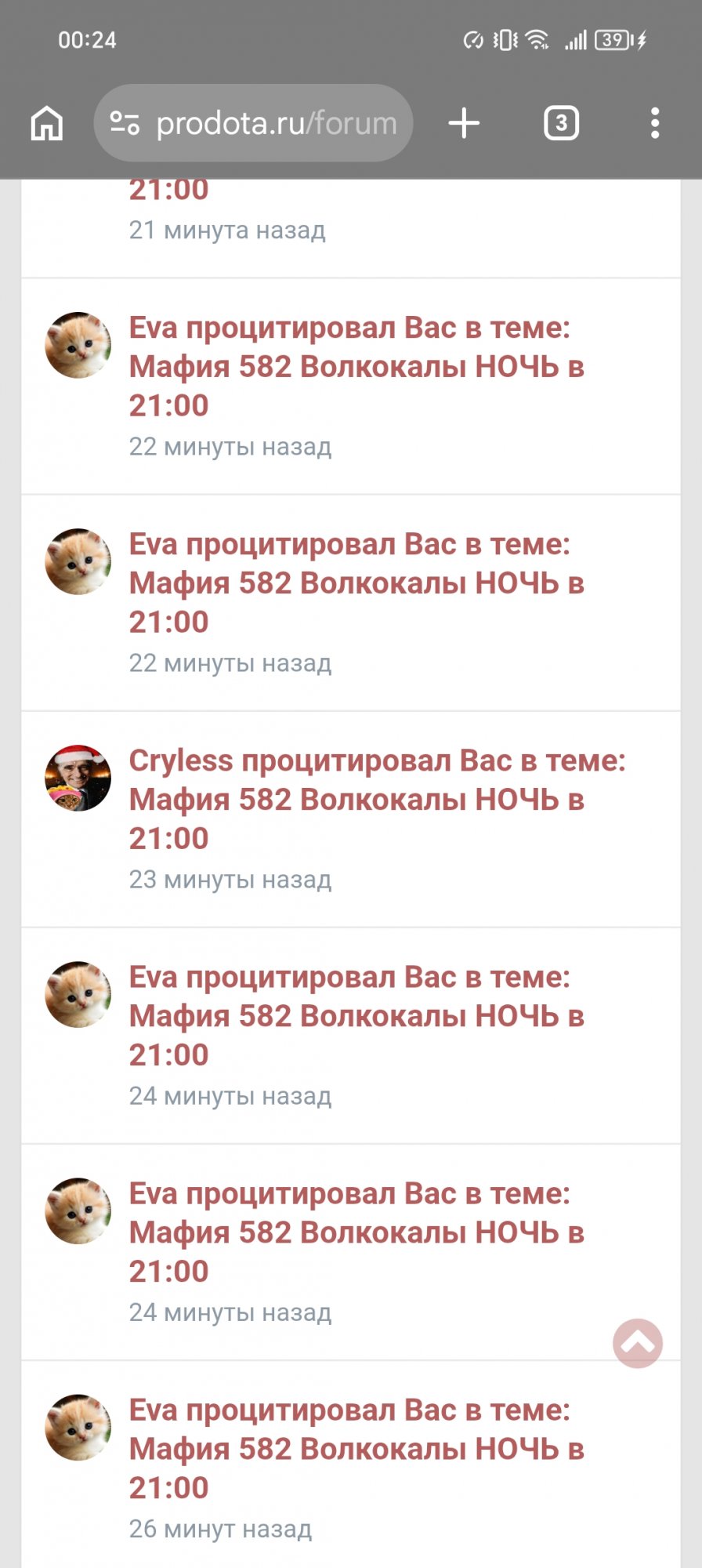
Task: Go to the browser home page
Action: click(47, 124)
